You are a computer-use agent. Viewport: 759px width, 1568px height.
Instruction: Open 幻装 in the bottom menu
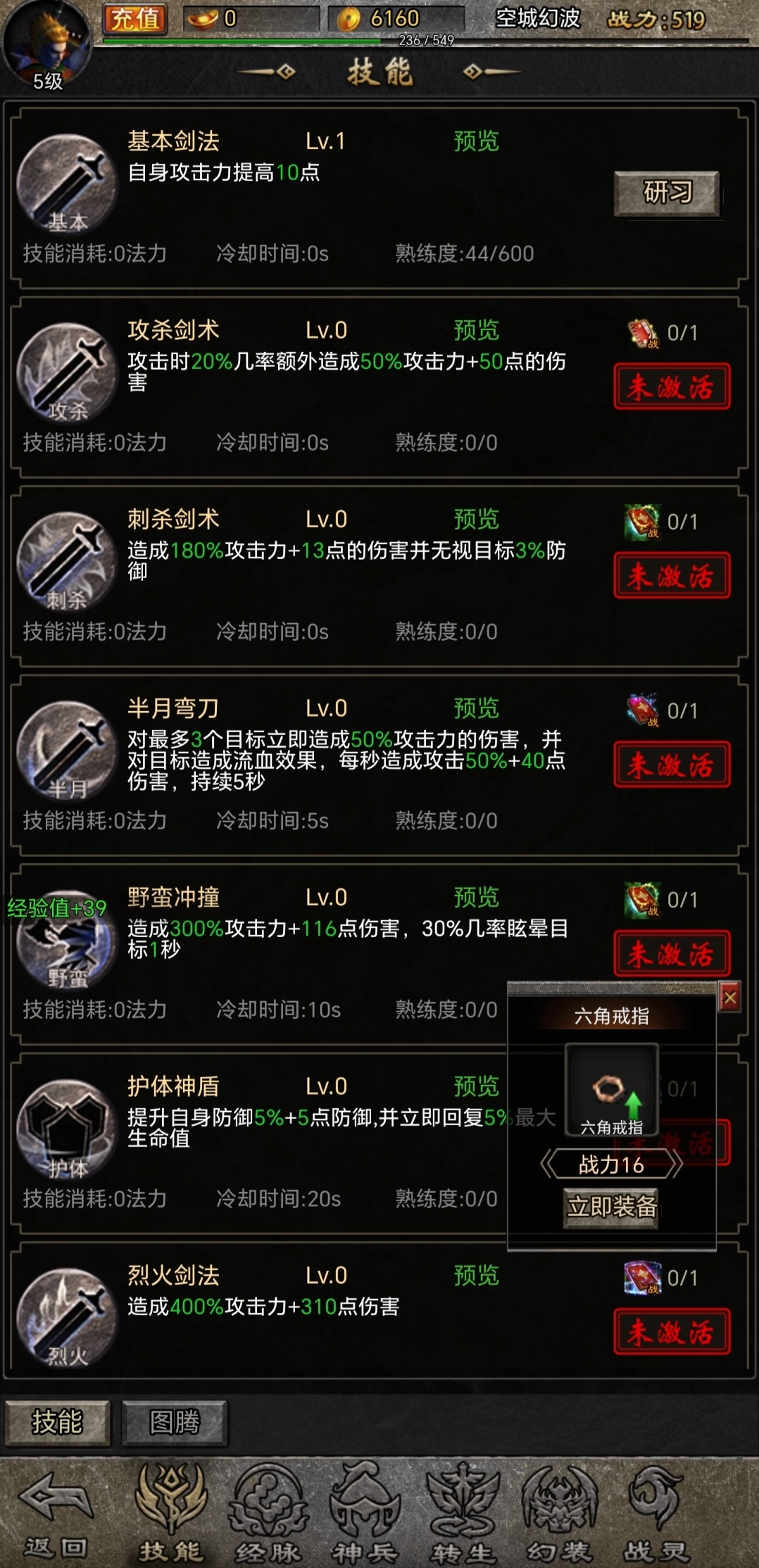click(x=560, y=1514)
